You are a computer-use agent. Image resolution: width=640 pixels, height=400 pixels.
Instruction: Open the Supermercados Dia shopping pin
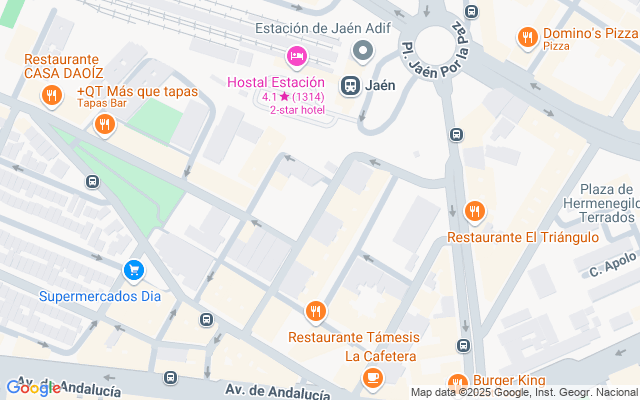(x=133, y=271)
